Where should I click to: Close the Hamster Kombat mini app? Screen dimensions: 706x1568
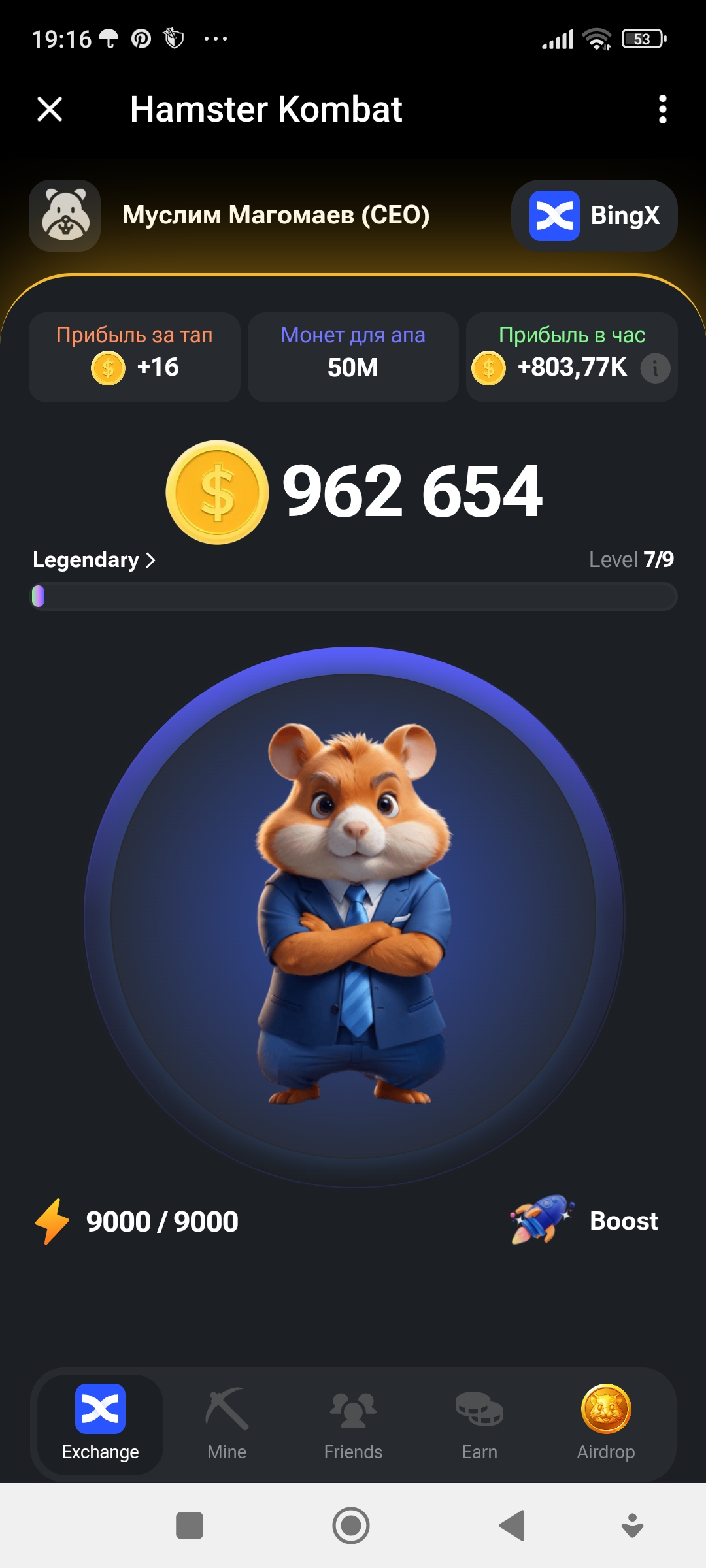(x=50, y=109)
